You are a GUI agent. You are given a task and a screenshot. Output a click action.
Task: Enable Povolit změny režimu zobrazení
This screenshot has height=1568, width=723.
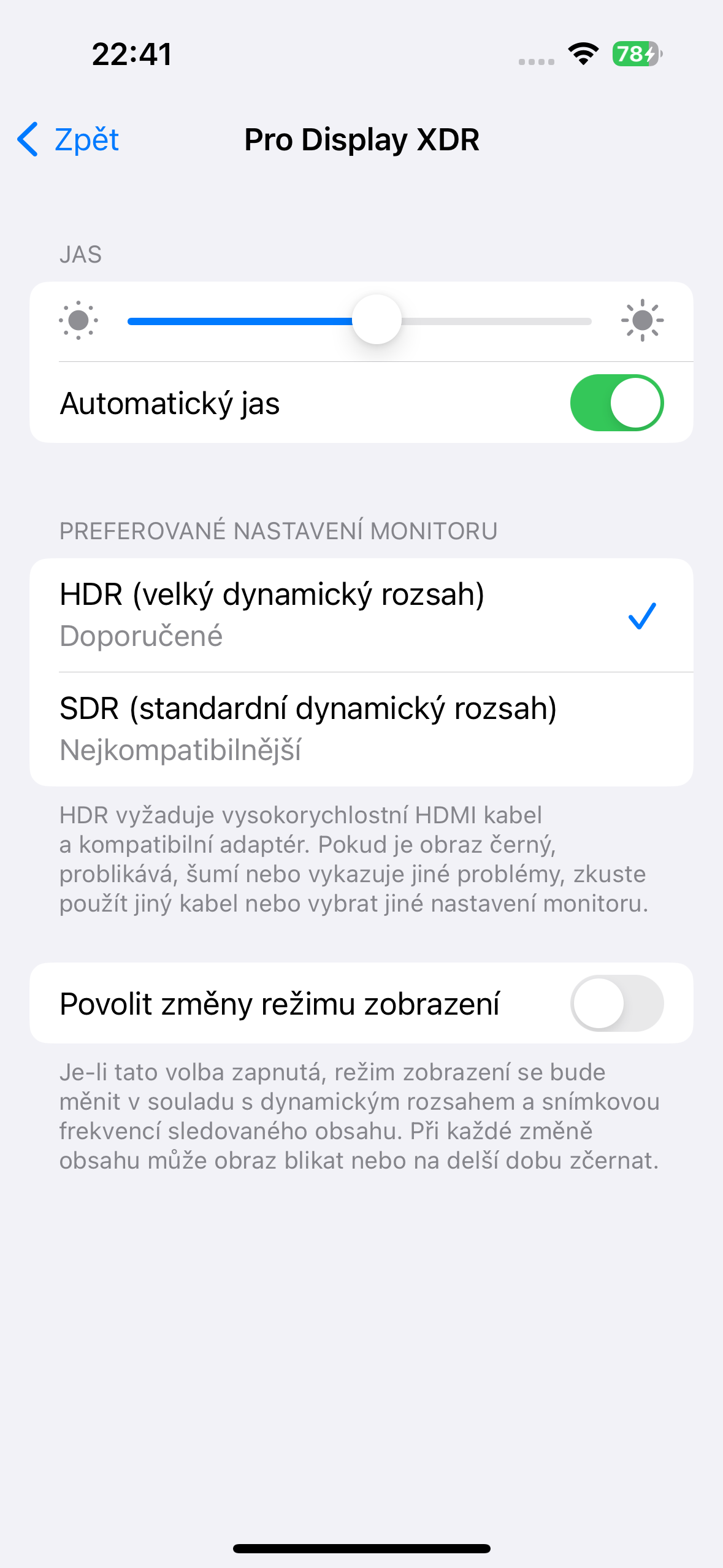[x=616, y=1004]
